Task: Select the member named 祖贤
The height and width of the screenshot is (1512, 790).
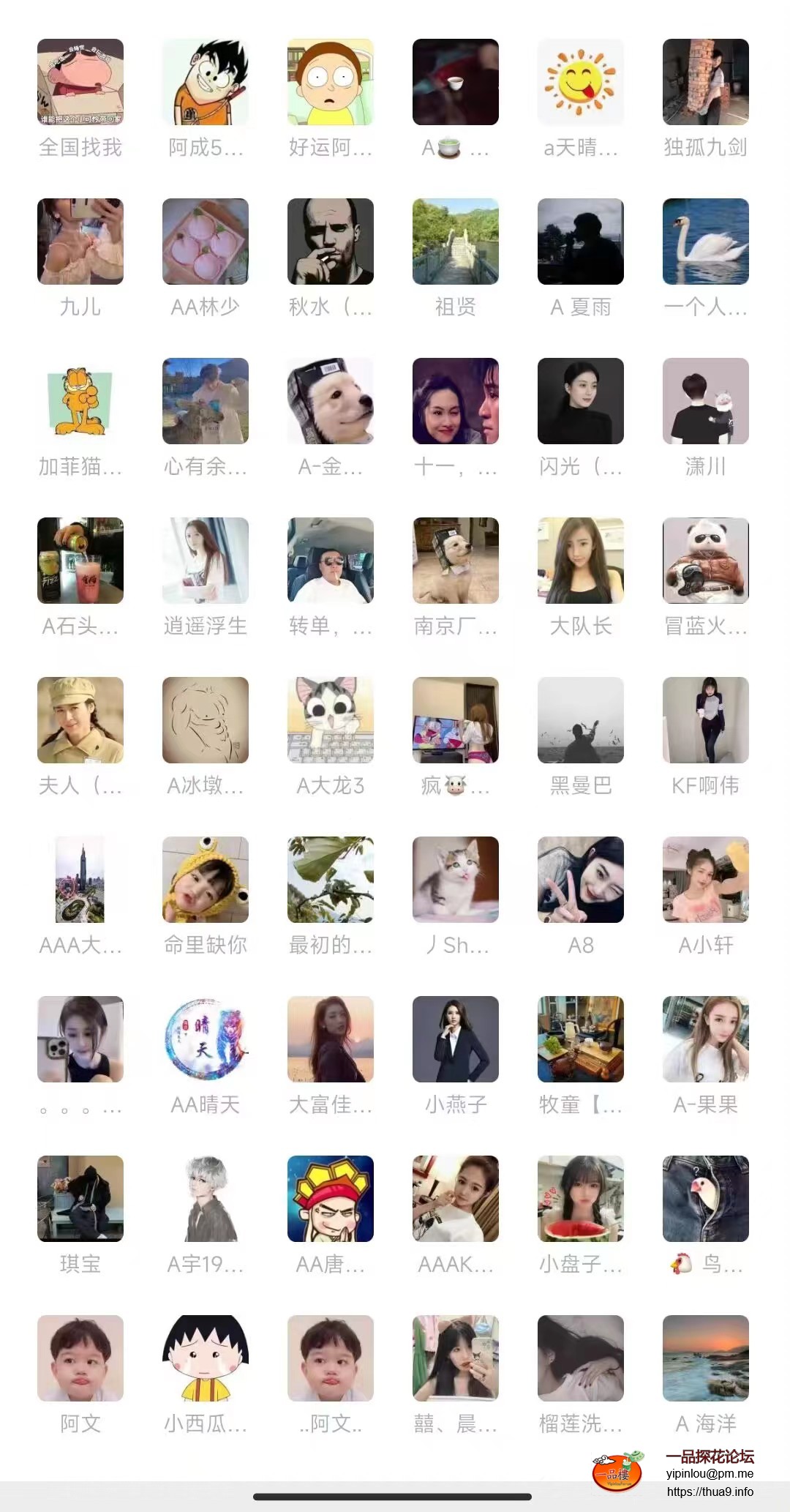Action: click(x=456, y=242)
